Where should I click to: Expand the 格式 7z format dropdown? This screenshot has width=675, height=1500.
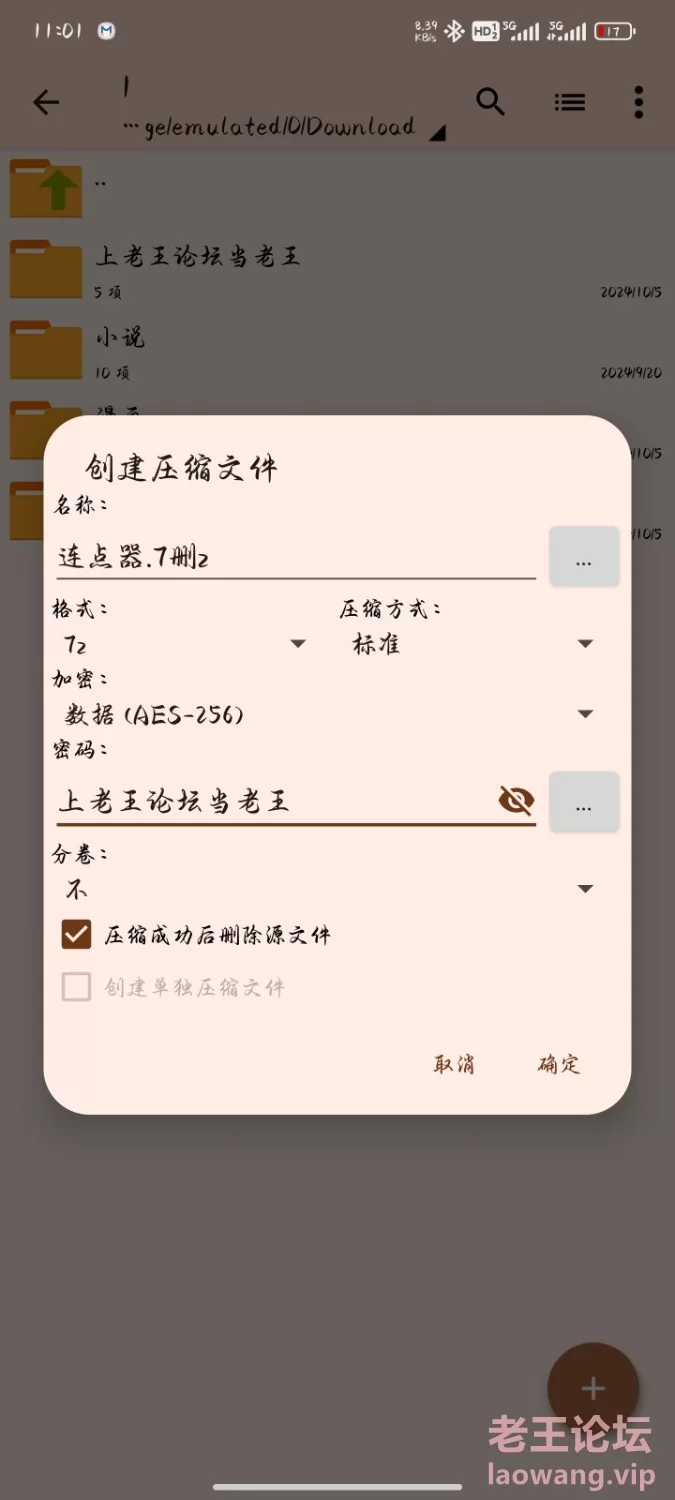(x=186, y=643)
